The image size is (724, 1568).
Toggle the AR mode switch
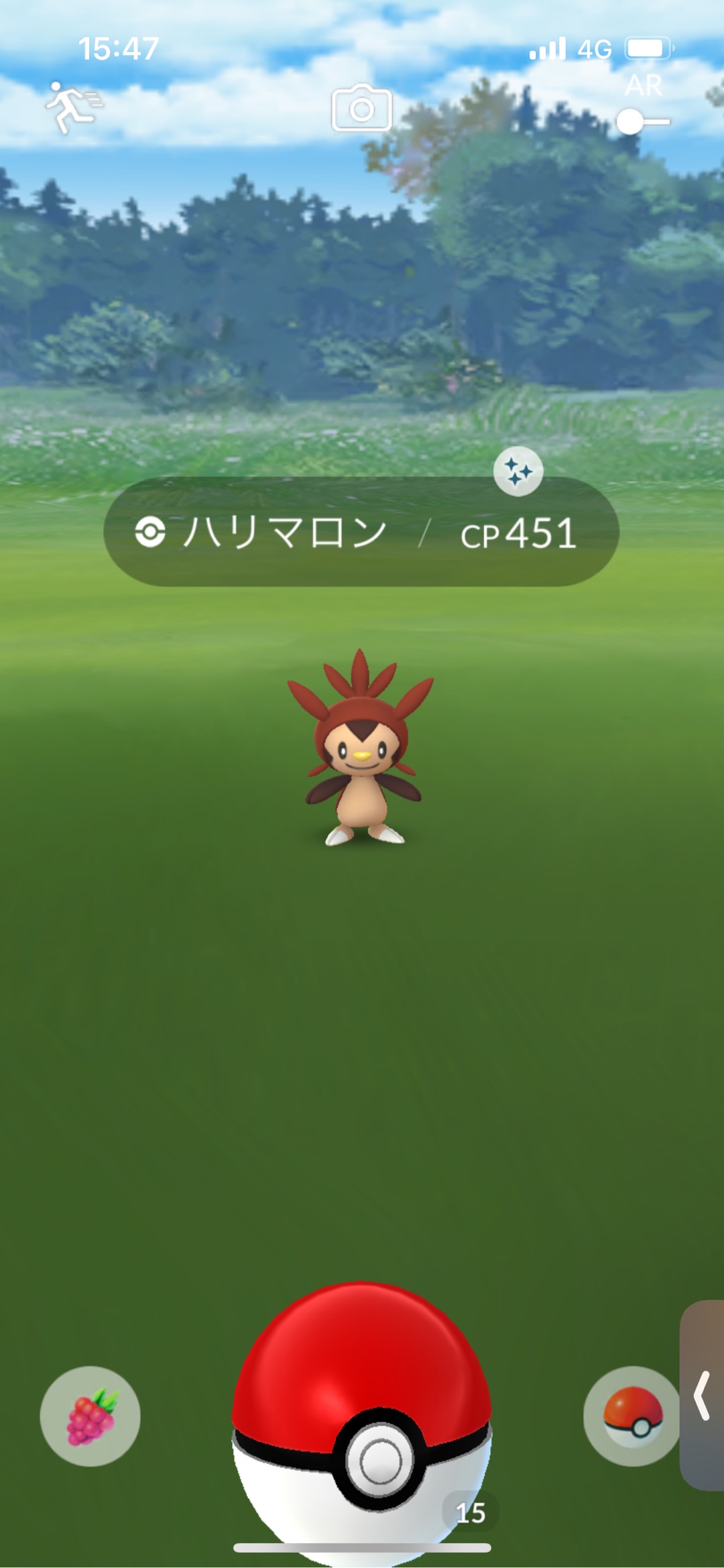pyautogui.click(x=642, y=121)
